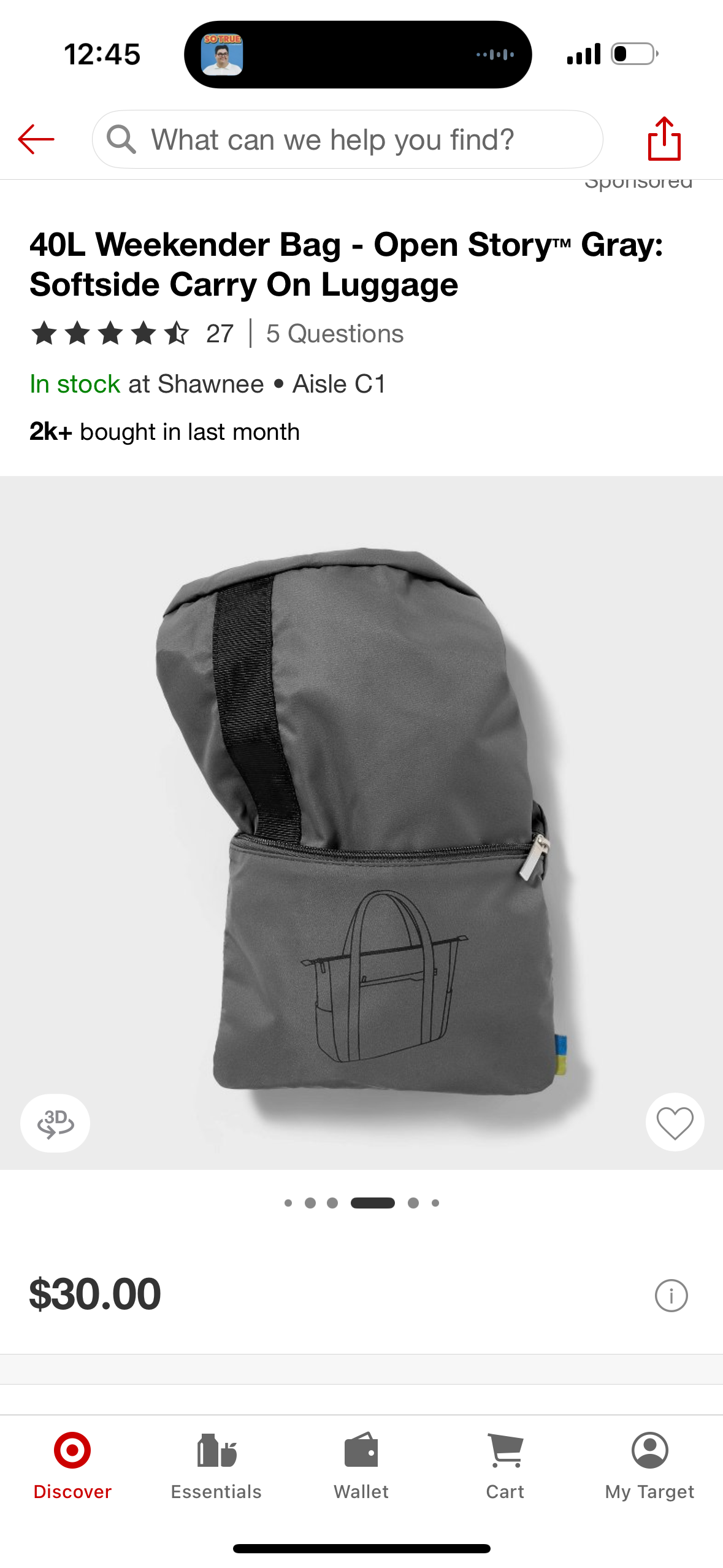Viewport: 723px width, 1568px height.
Task: View the 5 Questions section
Action: 335,334
